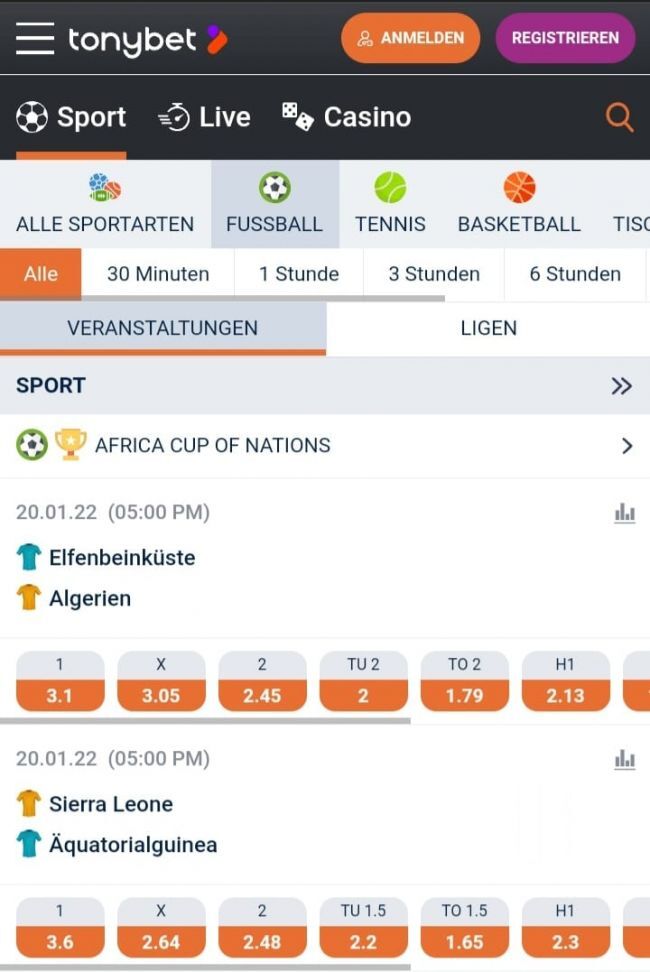Image resolution: width=650 pixels, height=972 pixels.
Task: Open the hamburger drawer menu
Action: click(35, 38)
